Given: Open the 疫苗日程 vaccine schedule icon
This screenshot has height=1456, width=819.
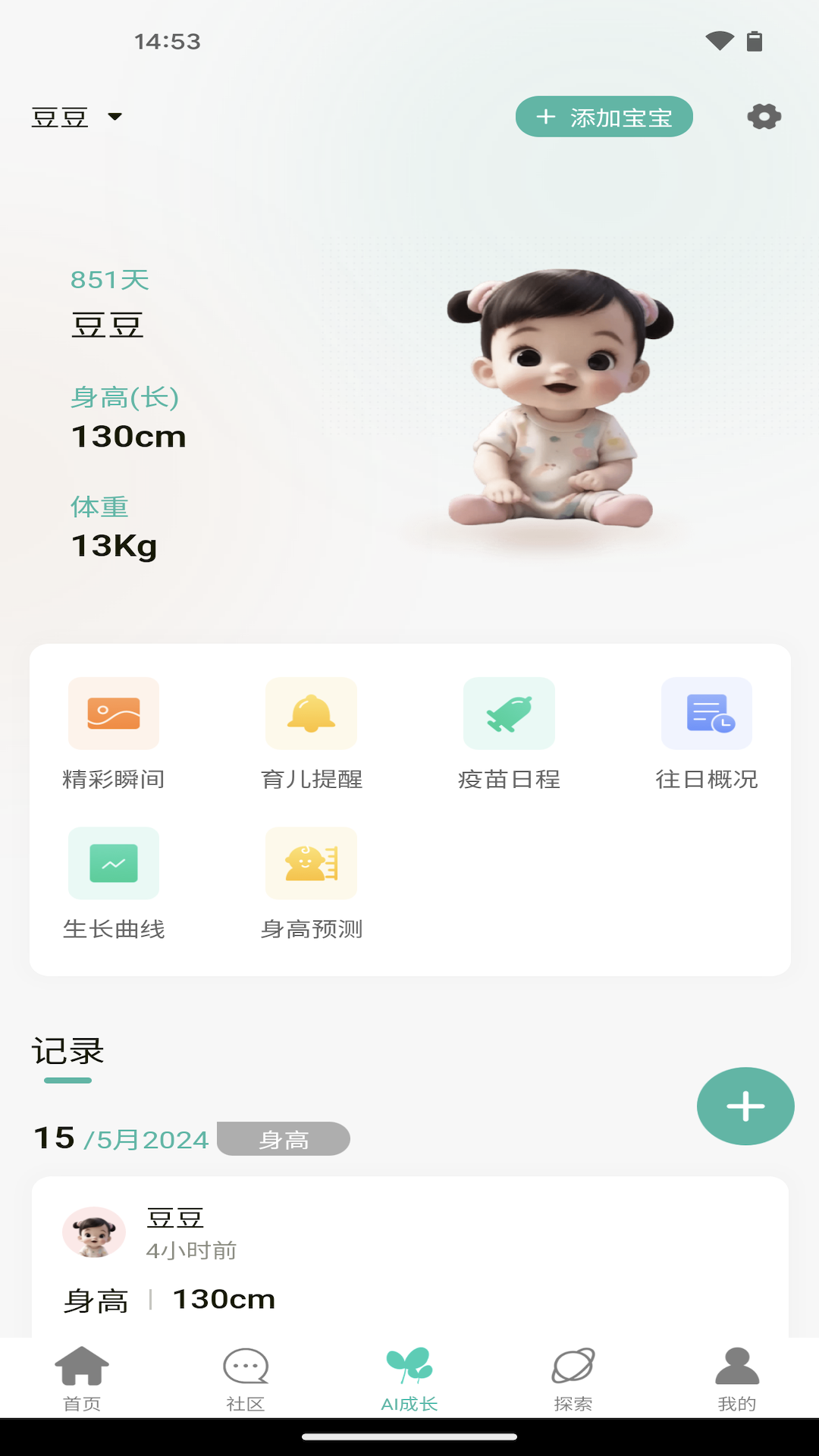Looking at the screenshot, I should [x=509, y=713].
